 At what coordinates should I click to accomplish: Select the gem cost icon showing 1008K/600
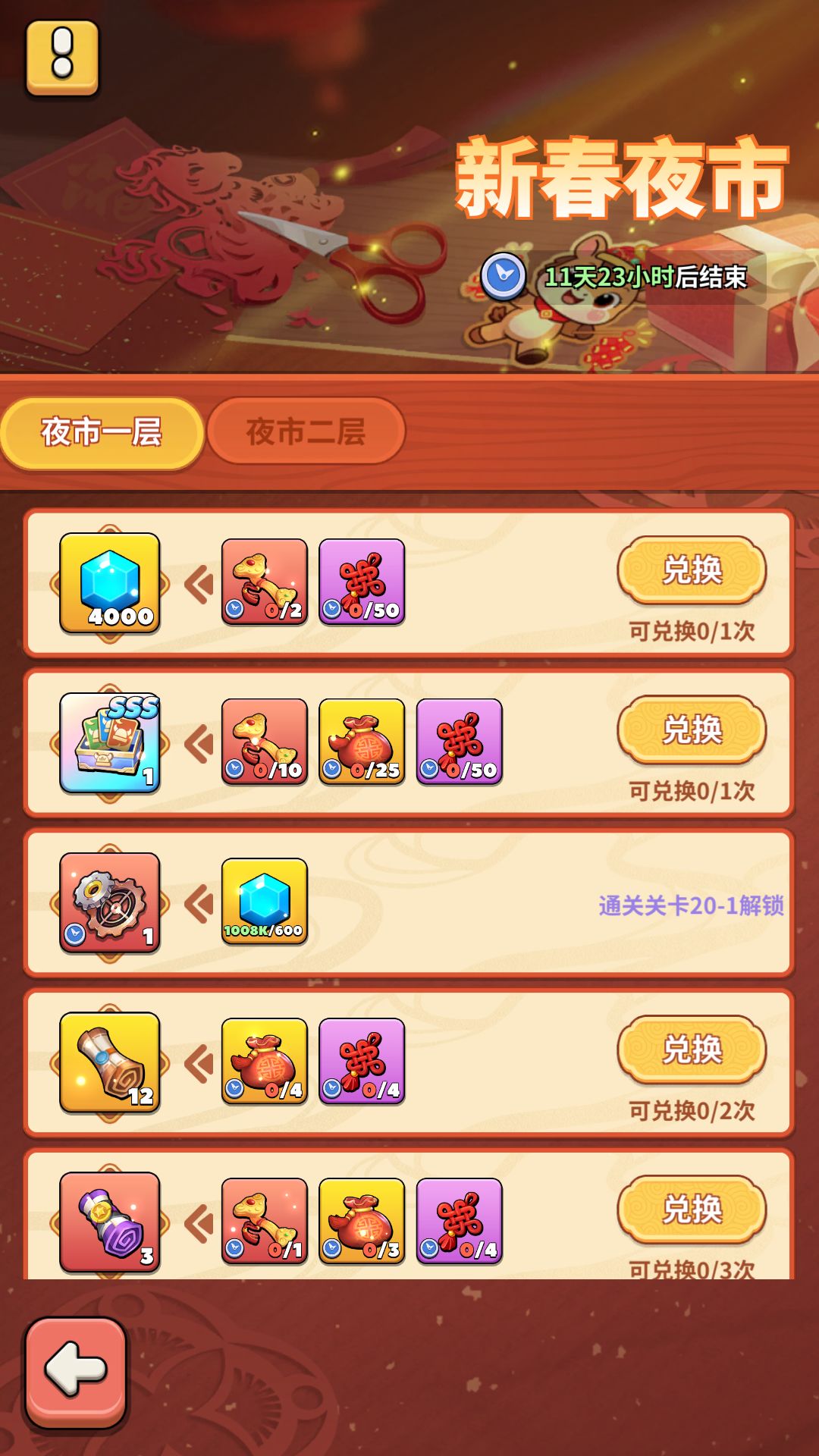(263, 902)
